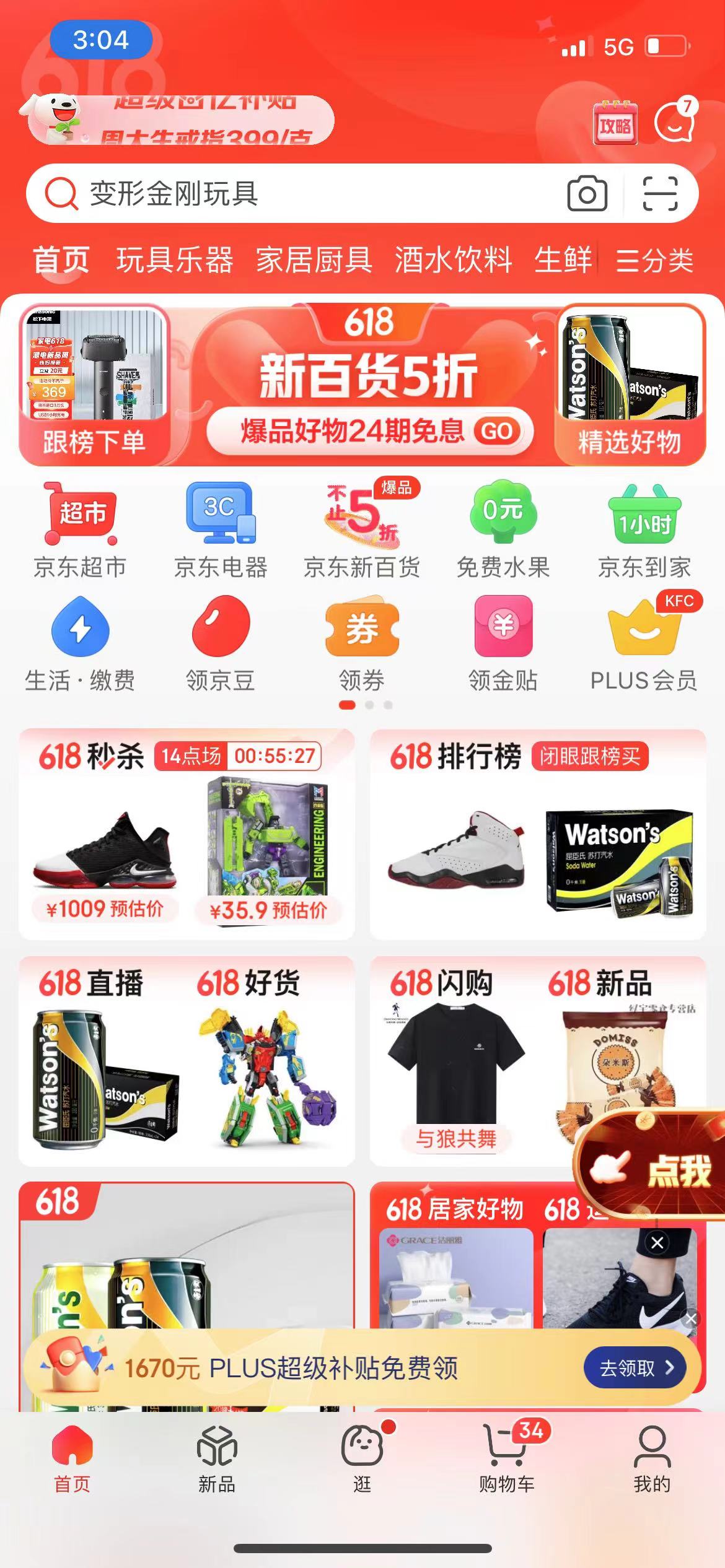The height and width of the screenshot is (1568, 725).
Task: Switch to the 玩具乐器 top tab
Action: click(x=175, y=259)
